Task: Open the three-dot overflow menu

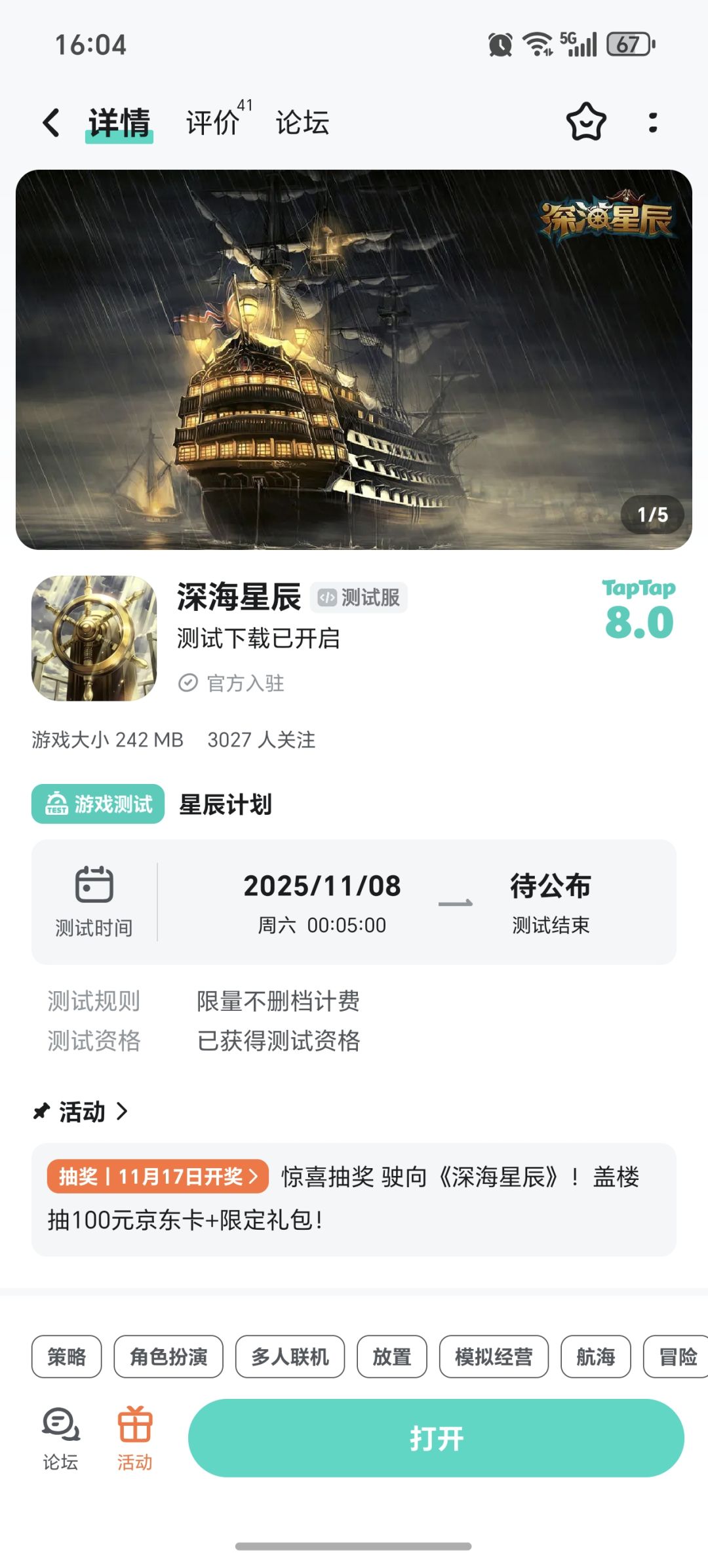Action: pos(652,123)
